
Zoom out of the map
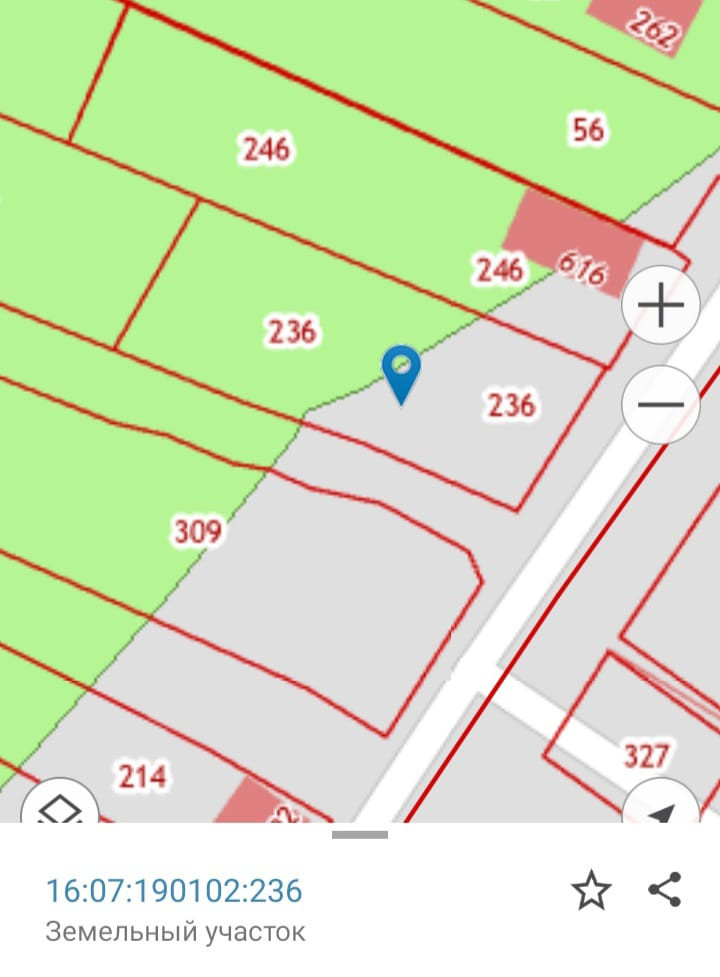click(x=660, y=405)
